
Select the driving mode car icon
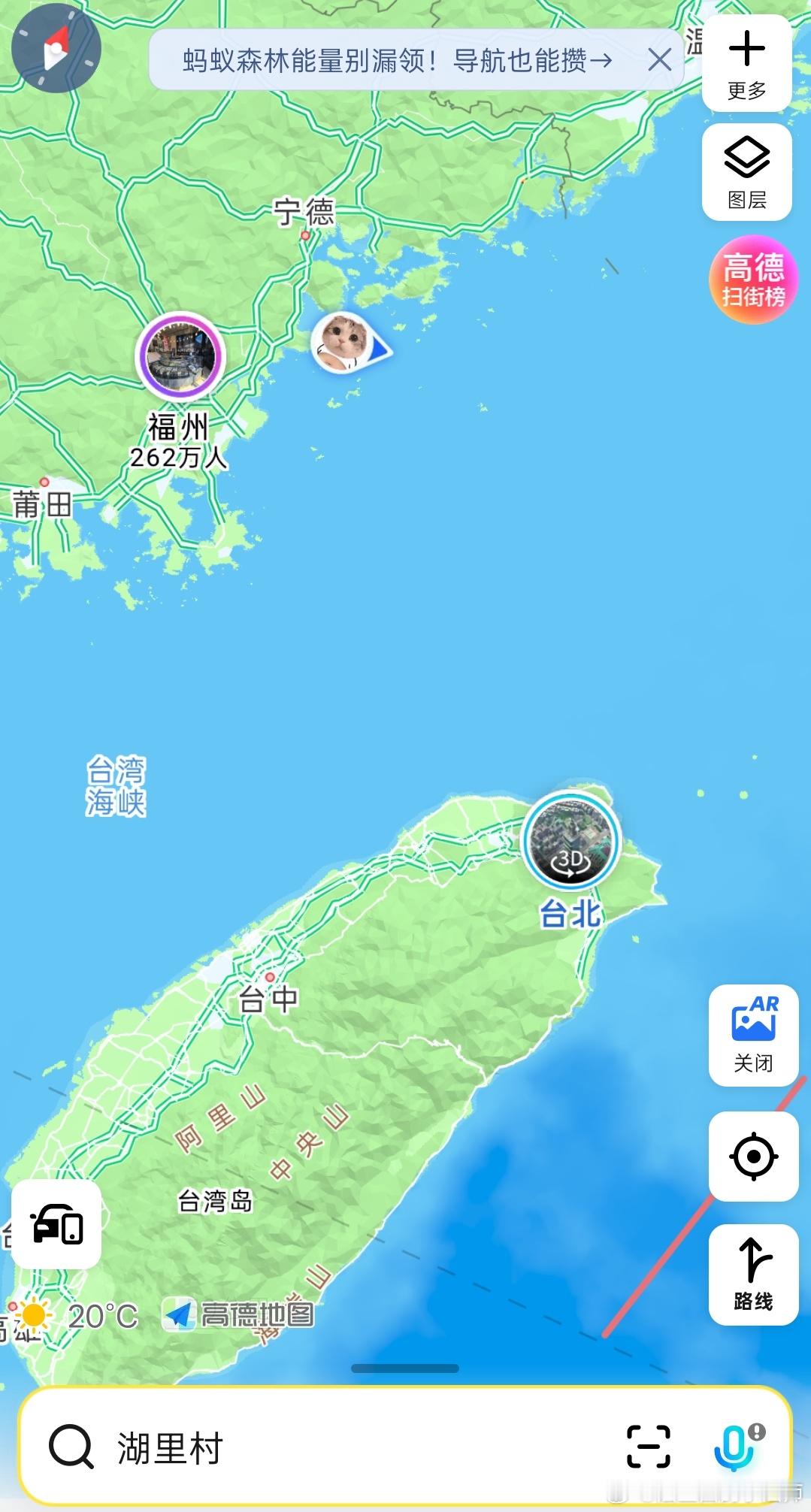click(56, 1225)
